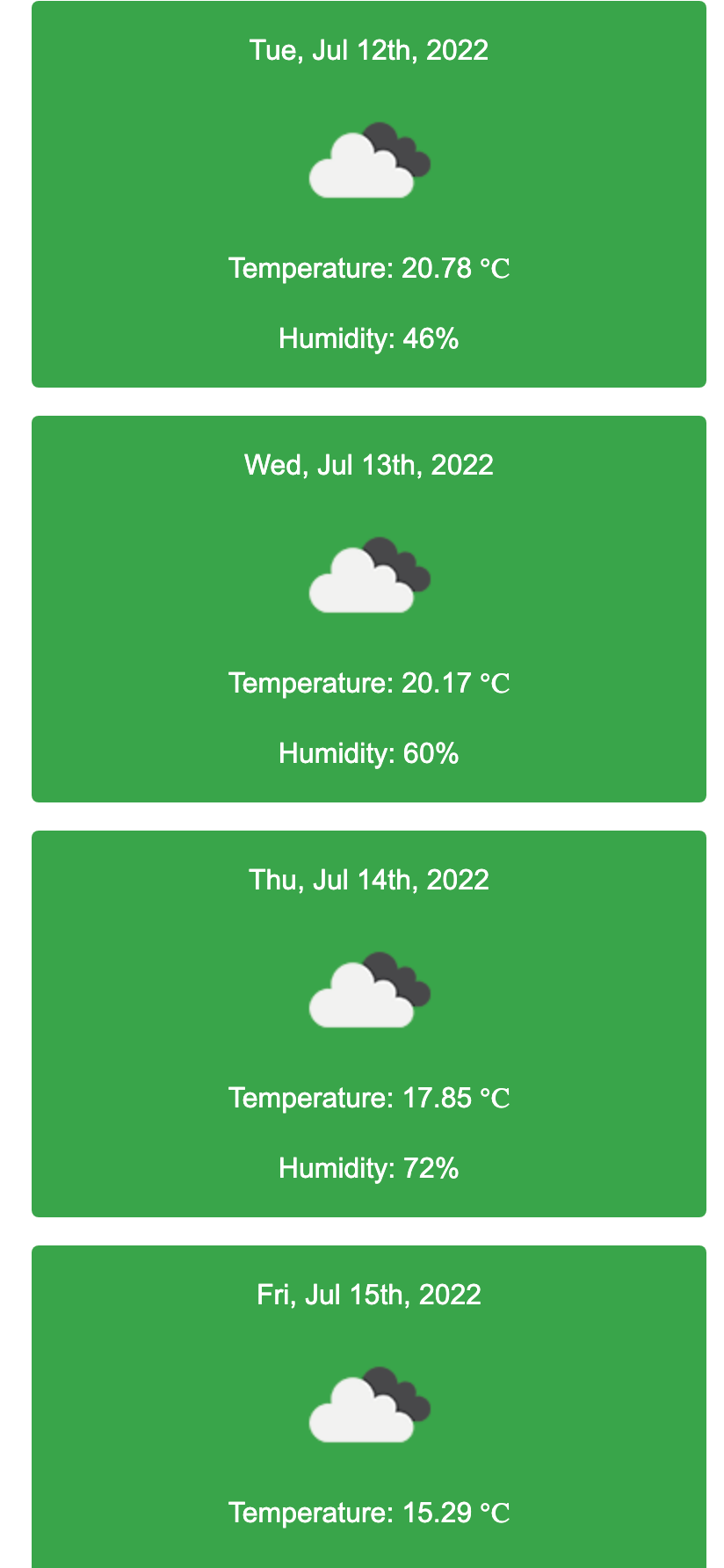
Task: Select 'Temperature: 17.85 °C' on Thursday's card
Action: [x=369, y=1096]
